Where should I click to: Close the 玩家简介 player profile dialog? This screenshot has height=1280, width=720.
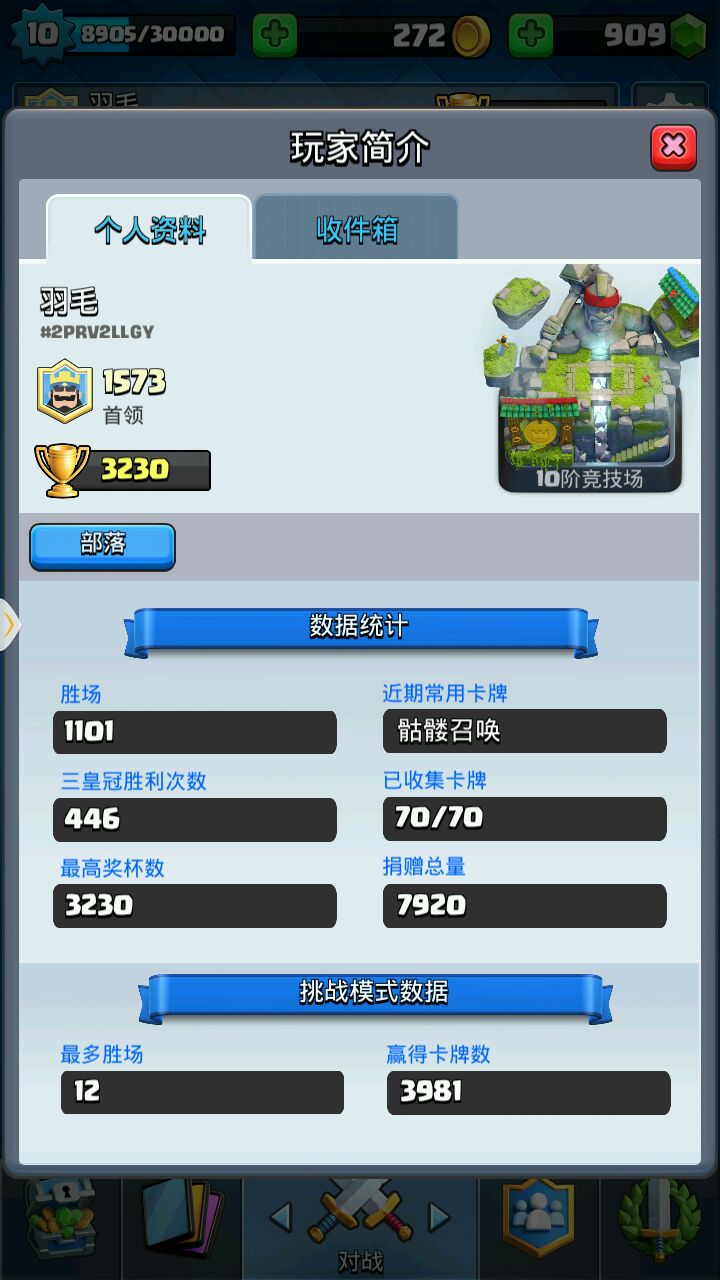coord(673,147)
